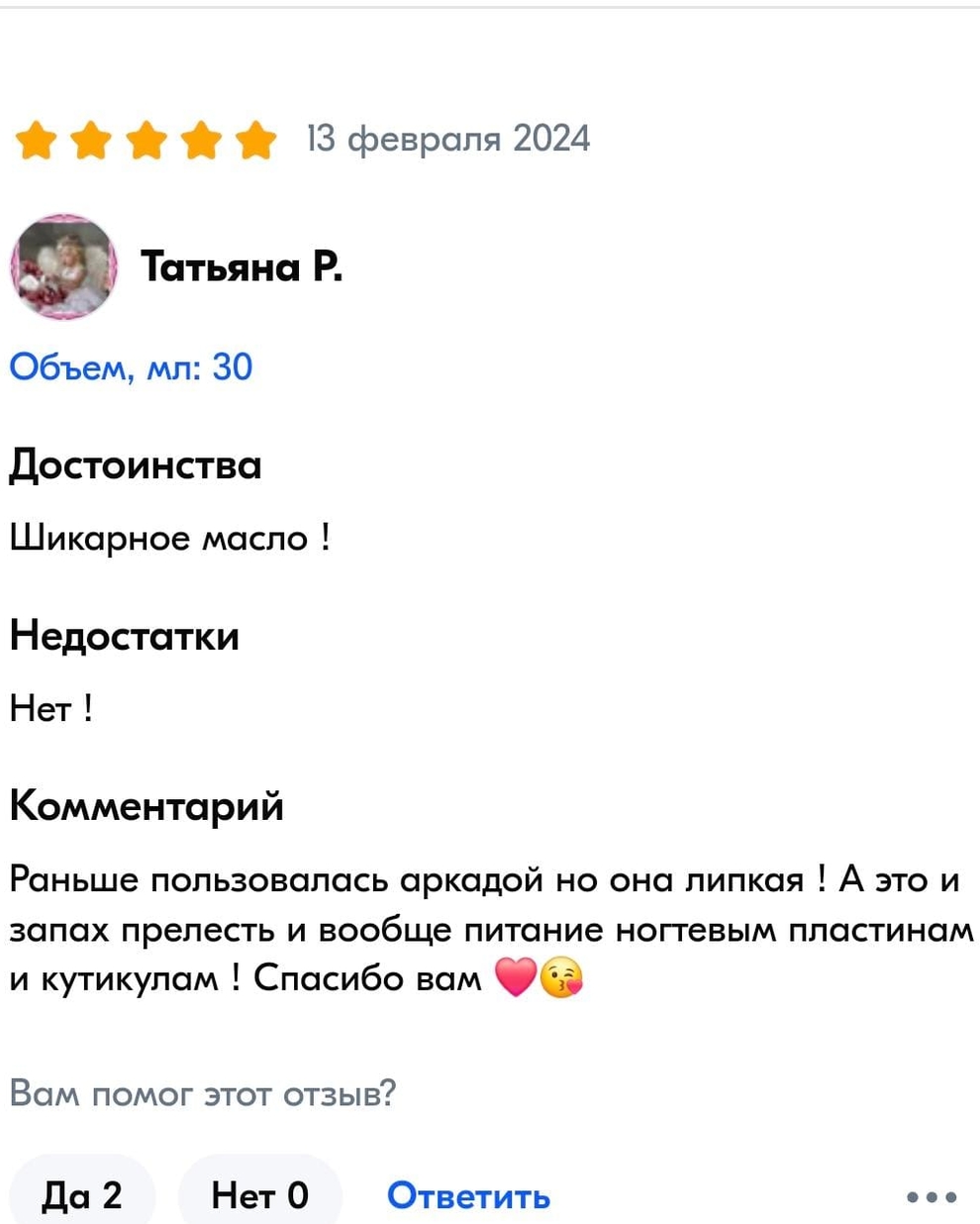Screen dimensions: 980x1224
Task: Mark review helpful with Да button
Action: tap(82, 1194)
